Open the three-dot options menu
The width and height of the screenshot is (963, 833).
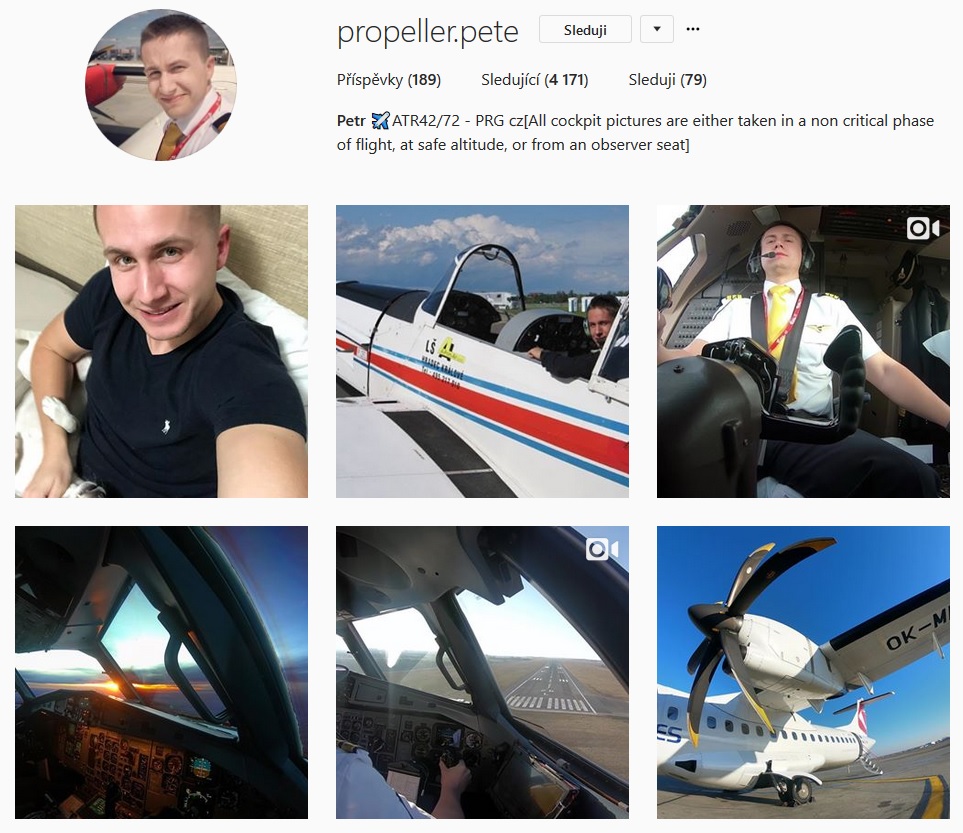click(x=693, y=30)
